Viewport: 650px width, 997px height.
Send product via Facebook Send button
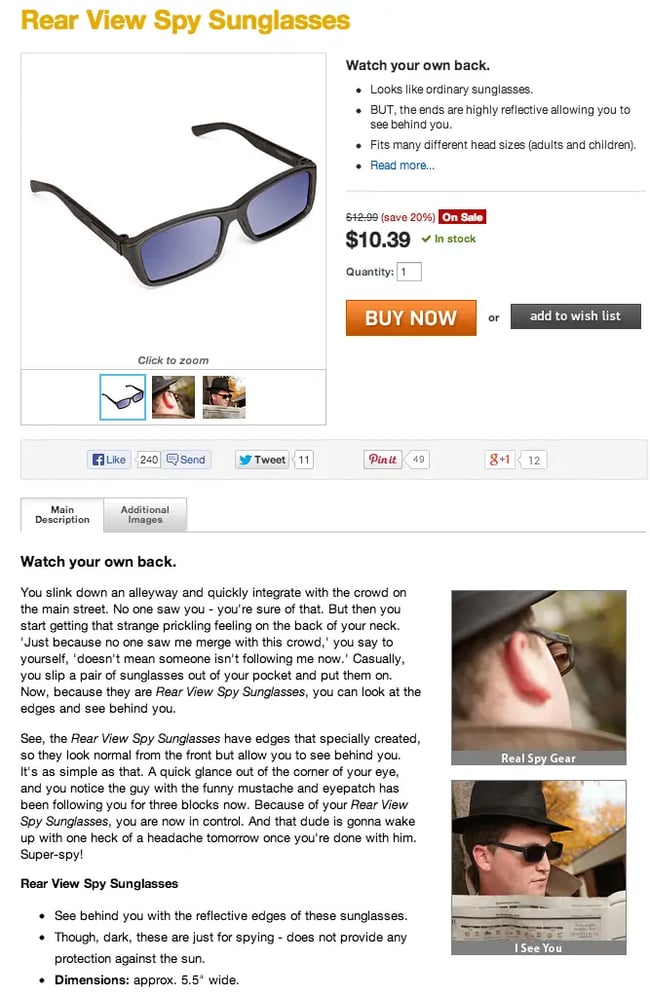click(x=186, y=460)
